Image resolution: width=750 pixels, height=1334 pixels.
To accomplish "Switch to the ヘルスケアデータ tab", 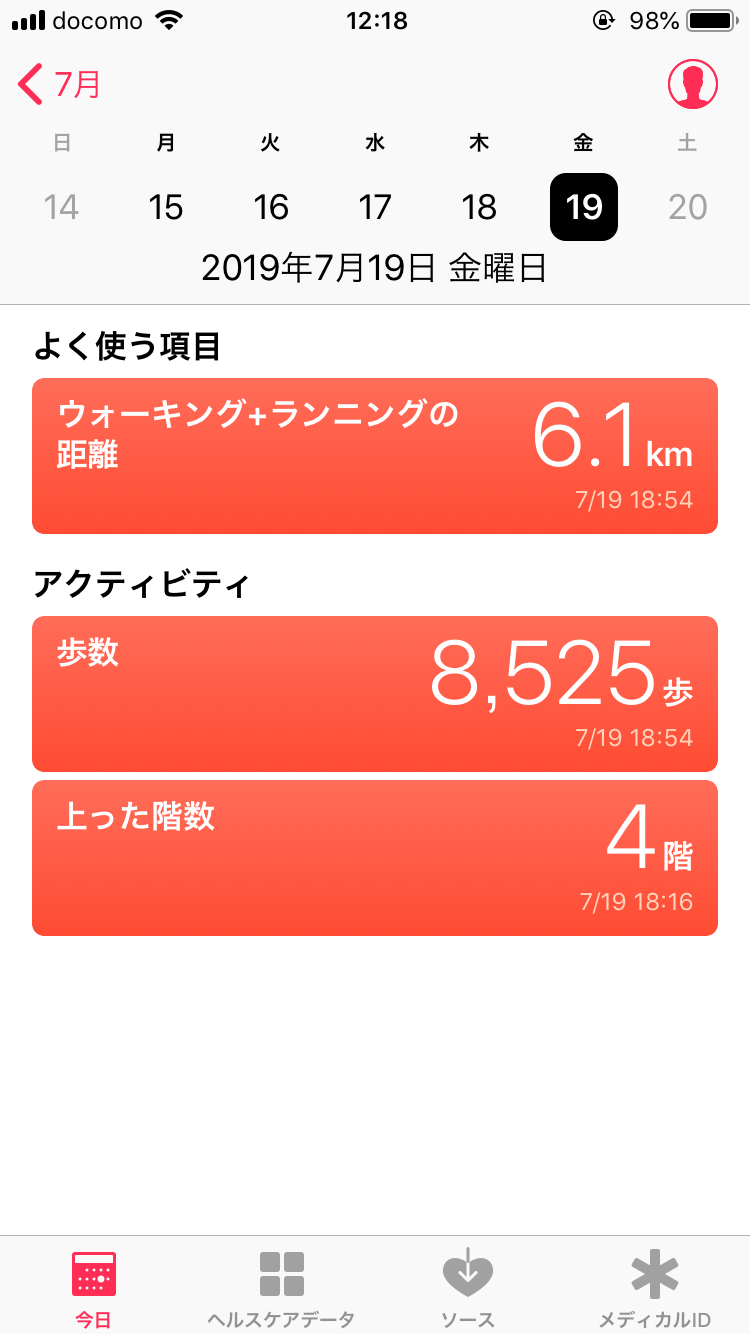I will tap(281, 1288).
